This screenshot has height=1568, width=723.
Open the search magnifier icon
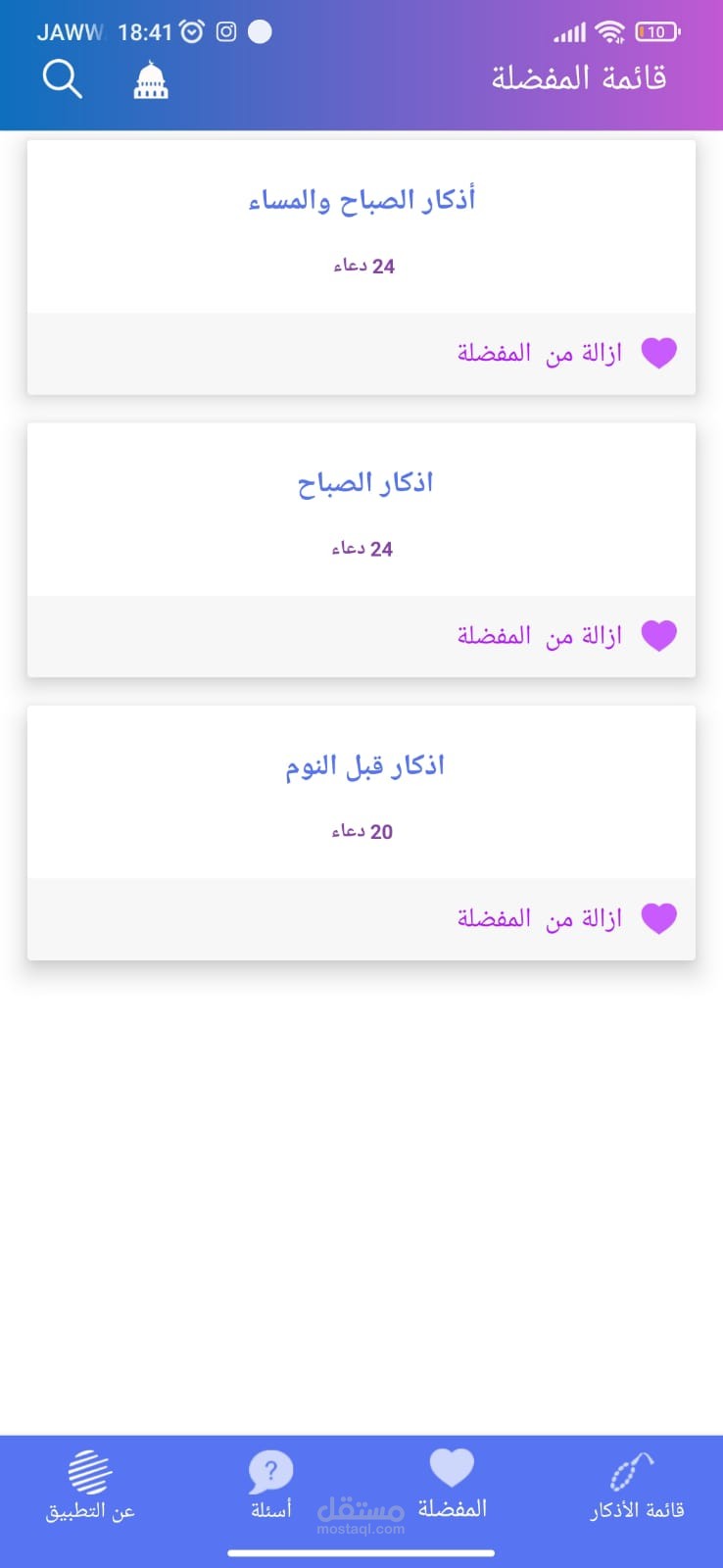point(62,78)
